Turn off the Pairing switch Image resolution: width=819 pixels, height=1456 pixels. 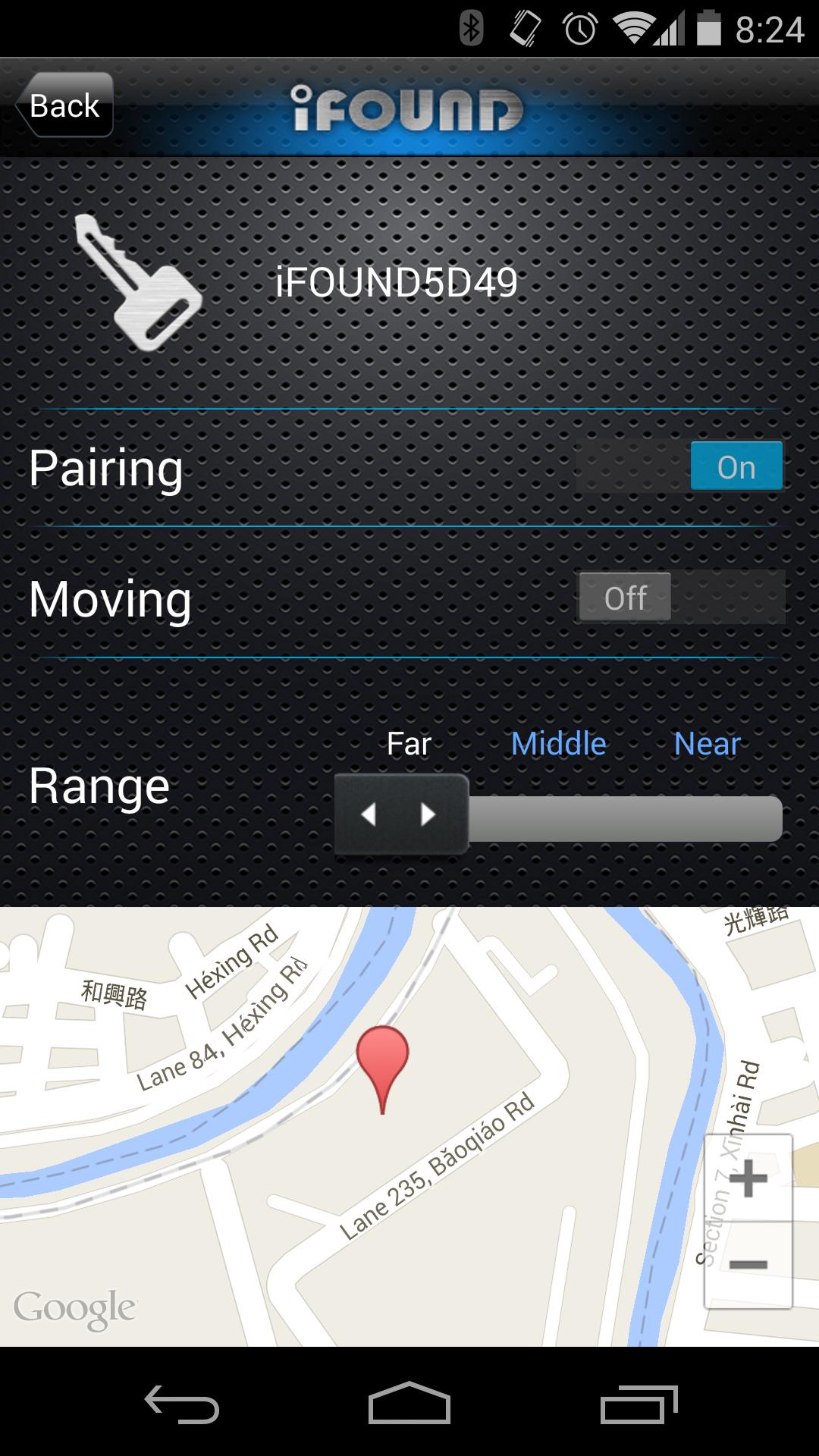679,466
